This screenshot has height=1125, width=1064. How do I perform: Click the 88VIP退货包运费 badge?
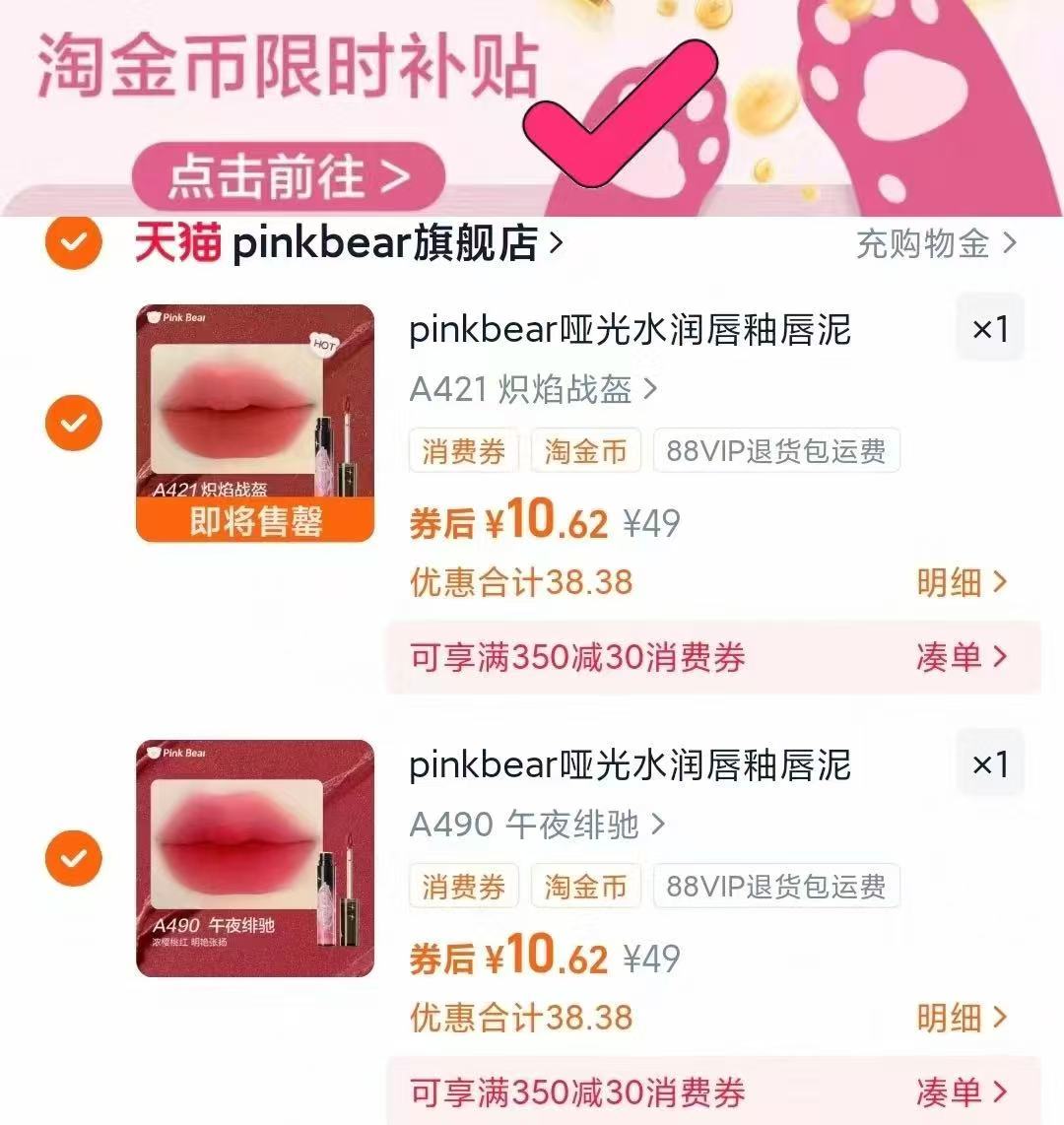(776, 451)
